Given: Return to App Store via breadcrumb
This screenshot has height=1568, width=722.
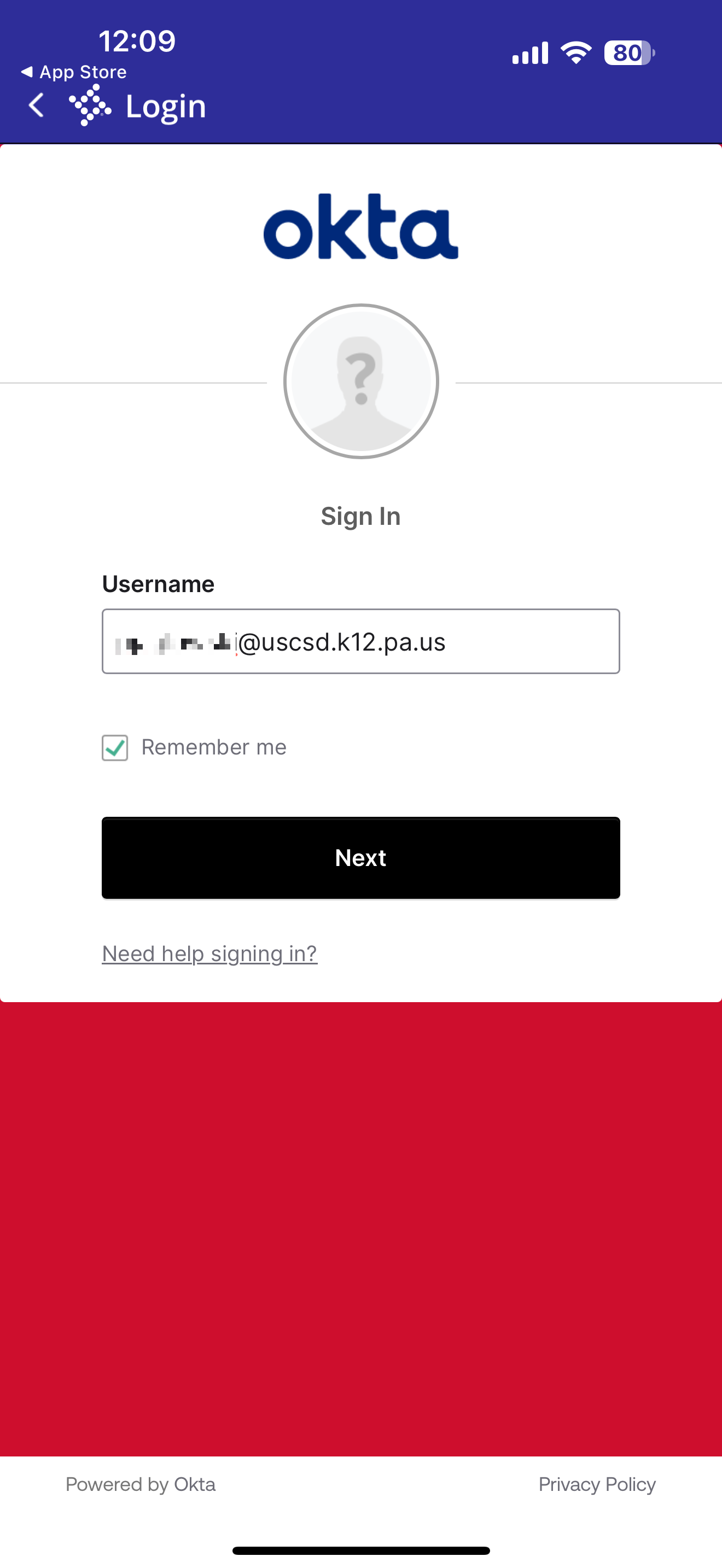Looking at the screenshot, I should point(74,72).
